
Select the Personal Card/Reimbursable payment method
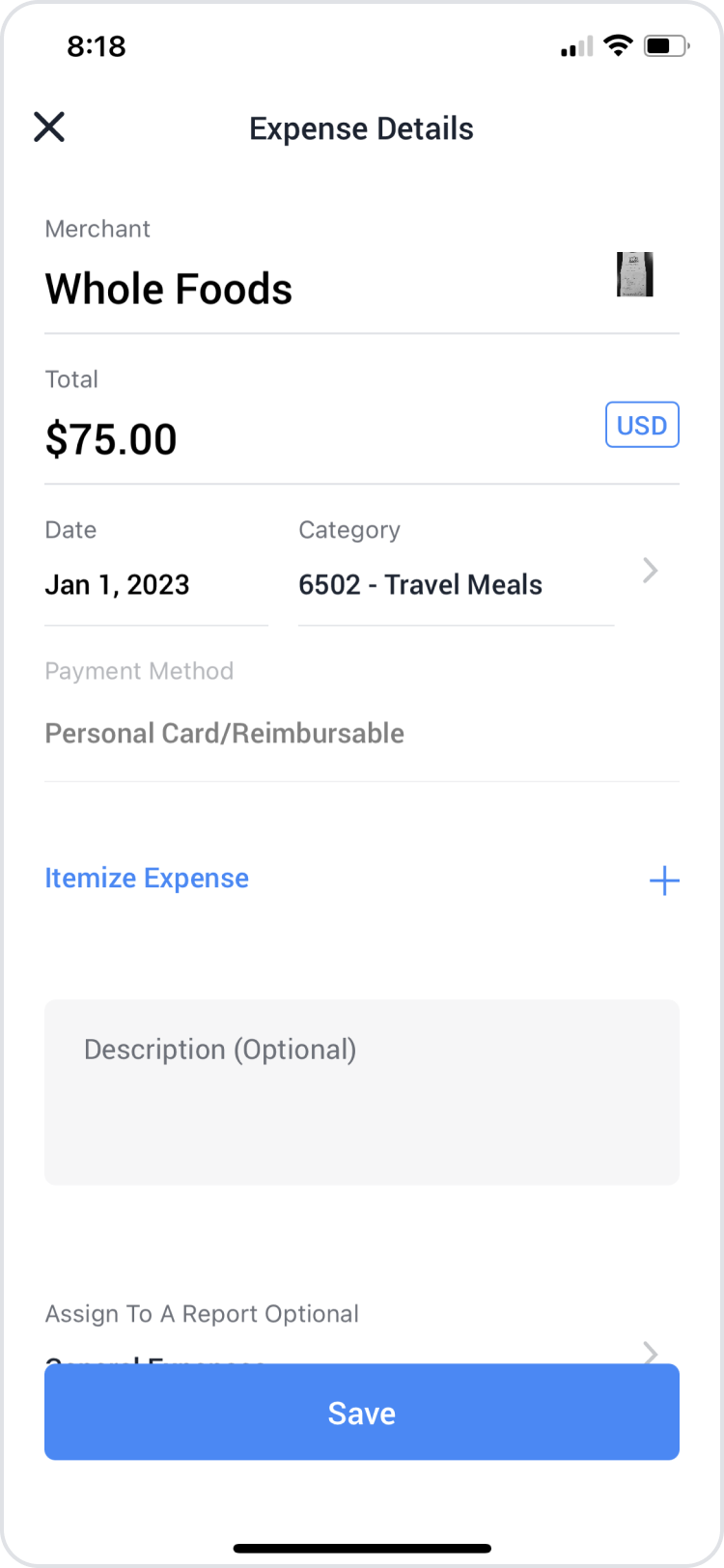225,734
